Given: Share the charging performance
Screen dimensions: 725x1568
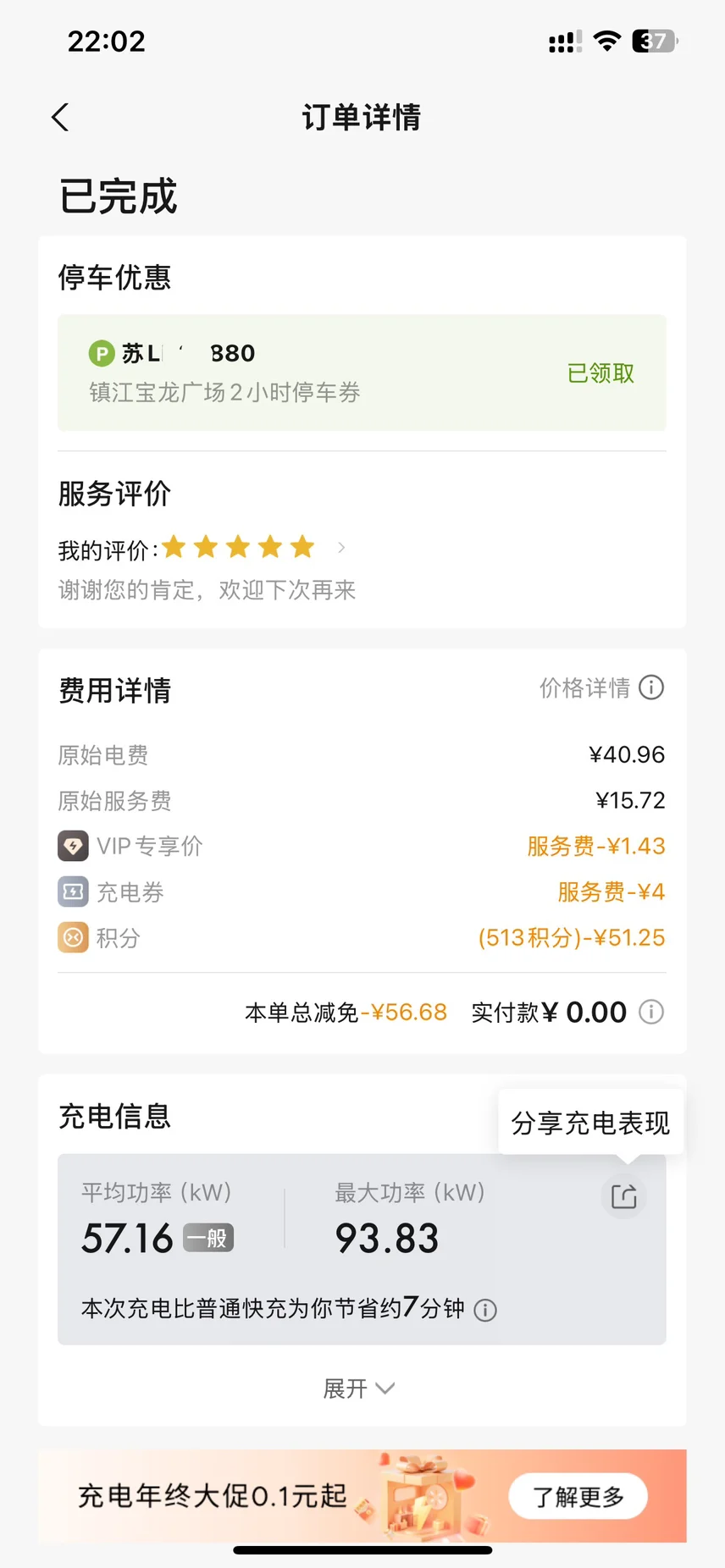Looking at the screenshot, I should point(624,1196).
